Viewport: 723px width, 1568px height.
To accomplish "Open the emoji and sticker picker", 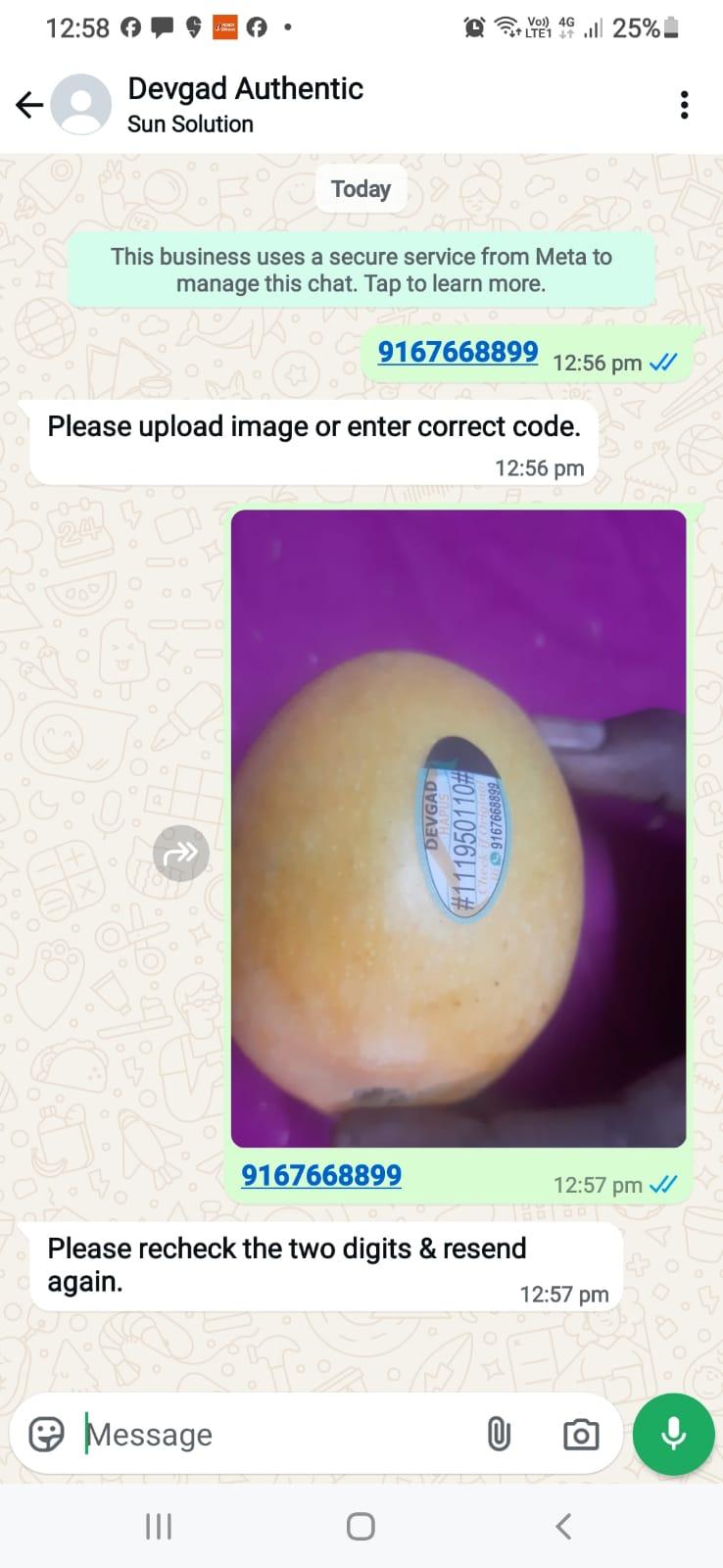I will pos(46,1435).
